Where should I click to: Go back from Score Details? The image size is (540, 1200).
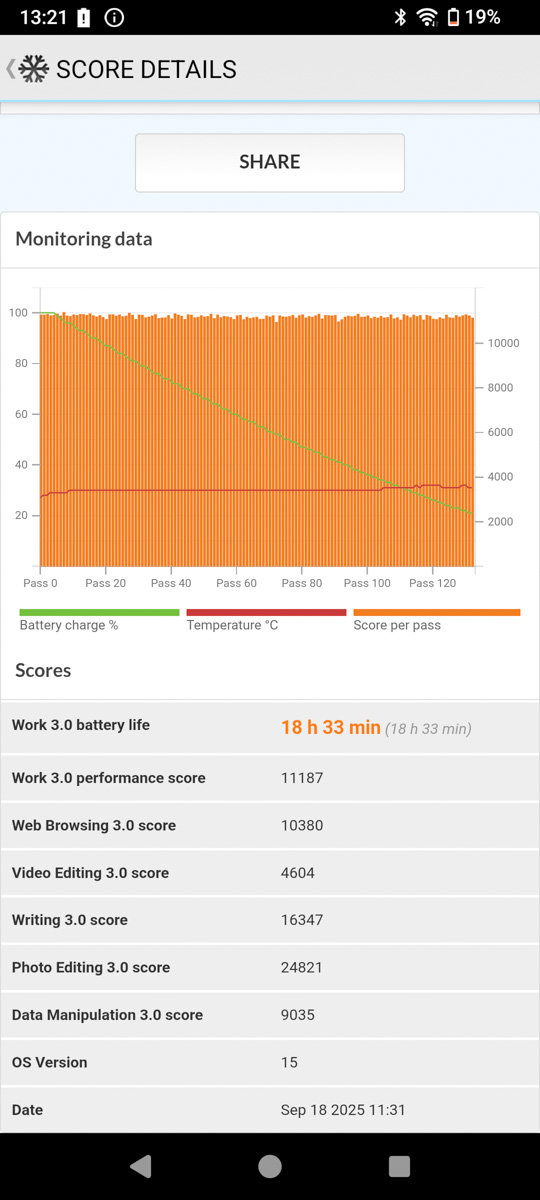click(x=27, y=69)
